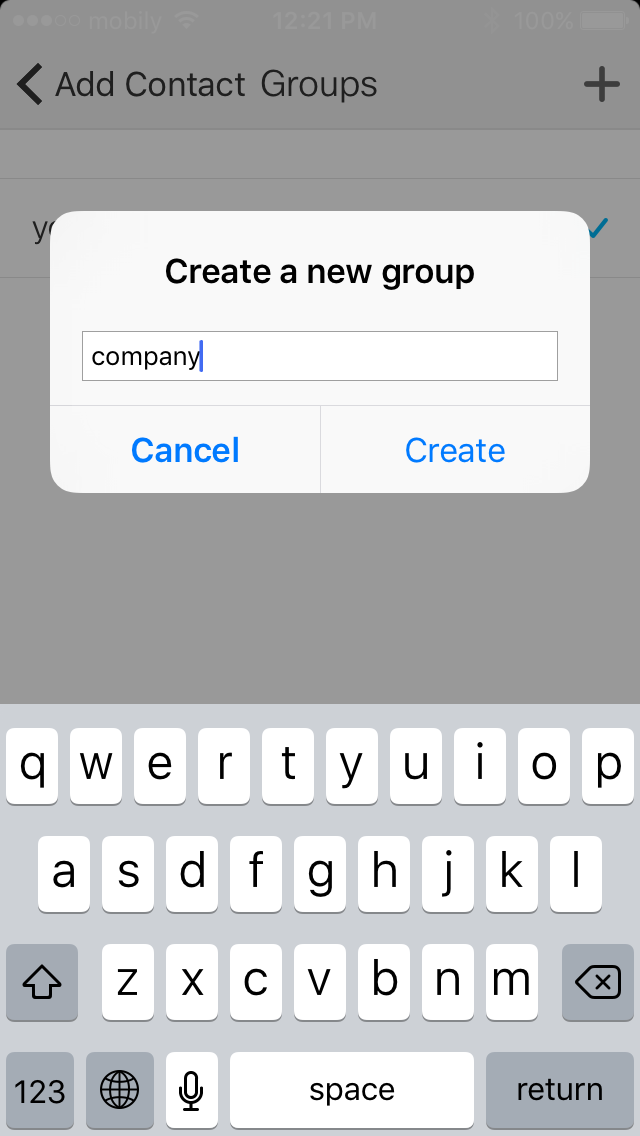
Task: Hit the return key on the keyboard
Action: (x=559, y=1089)
